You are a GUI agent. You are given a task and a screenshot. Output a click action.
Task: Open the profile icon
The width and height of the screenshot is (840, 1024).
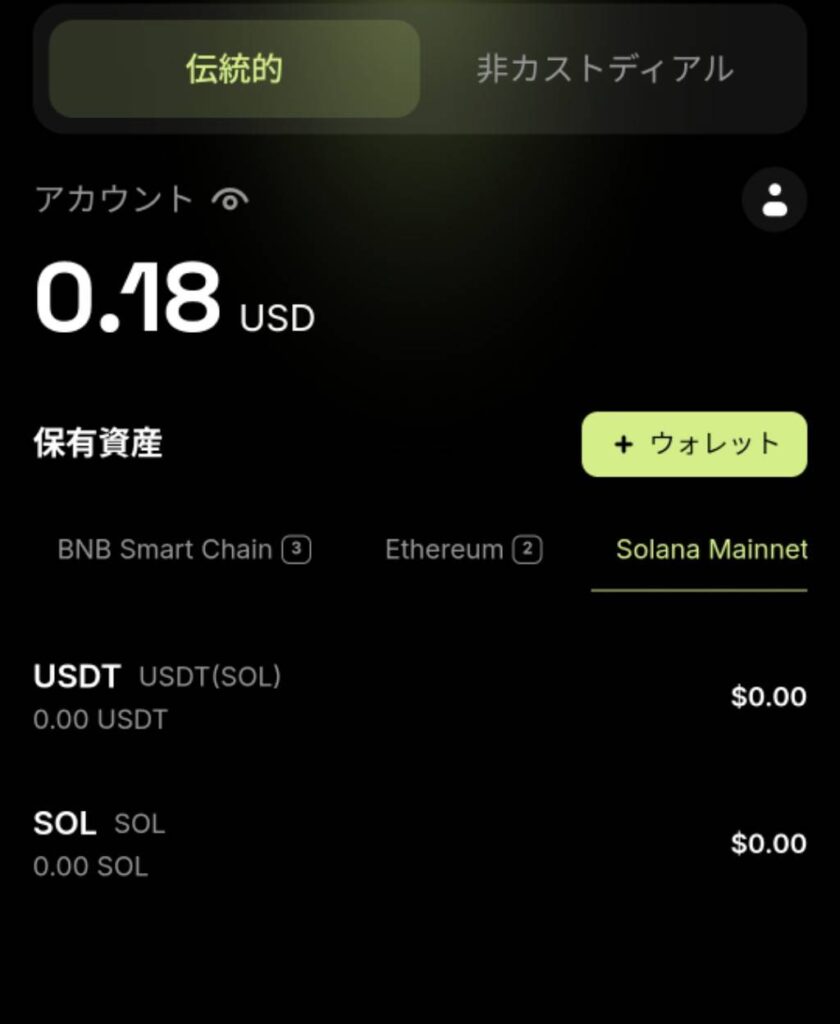point(774,200)
